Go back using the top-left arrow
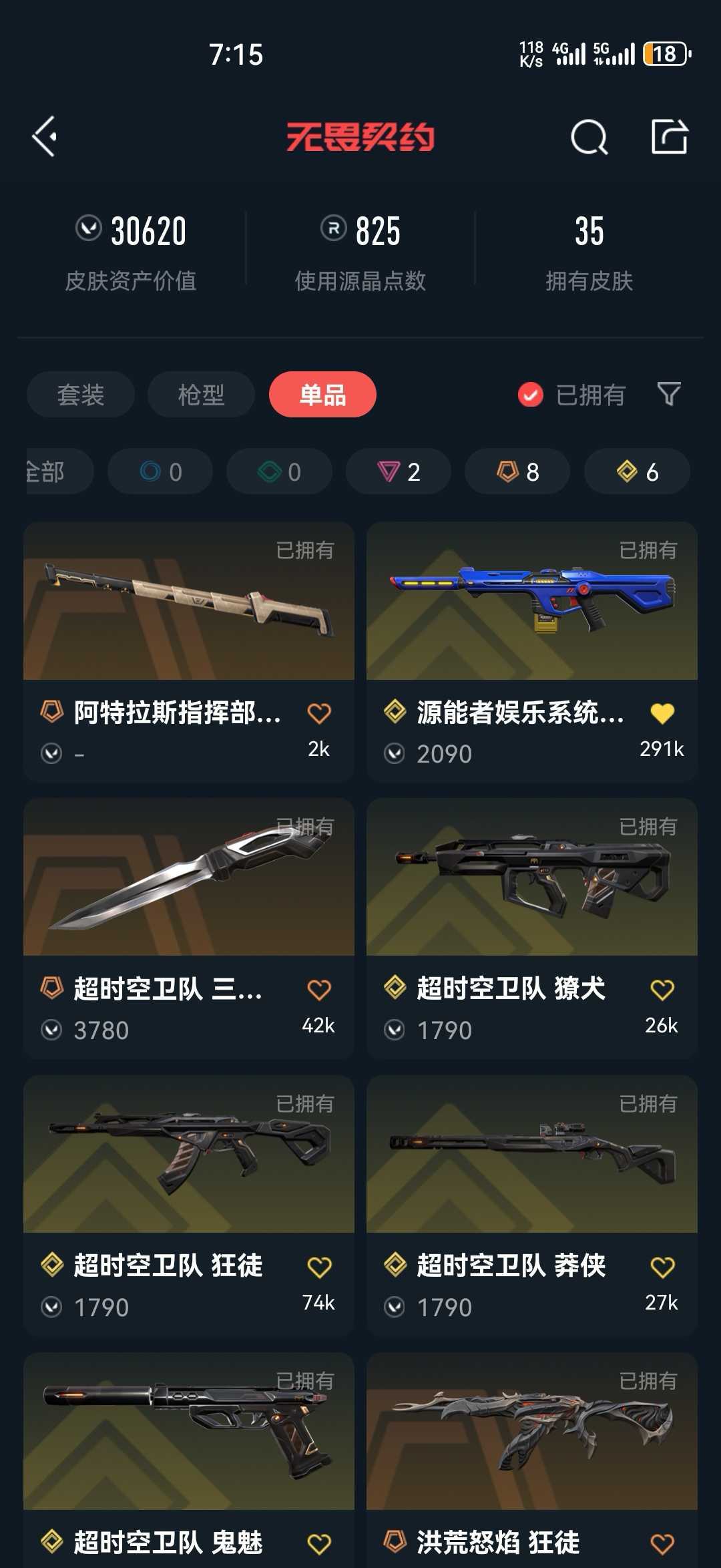The image size is (721, 1568). (45, 137)
